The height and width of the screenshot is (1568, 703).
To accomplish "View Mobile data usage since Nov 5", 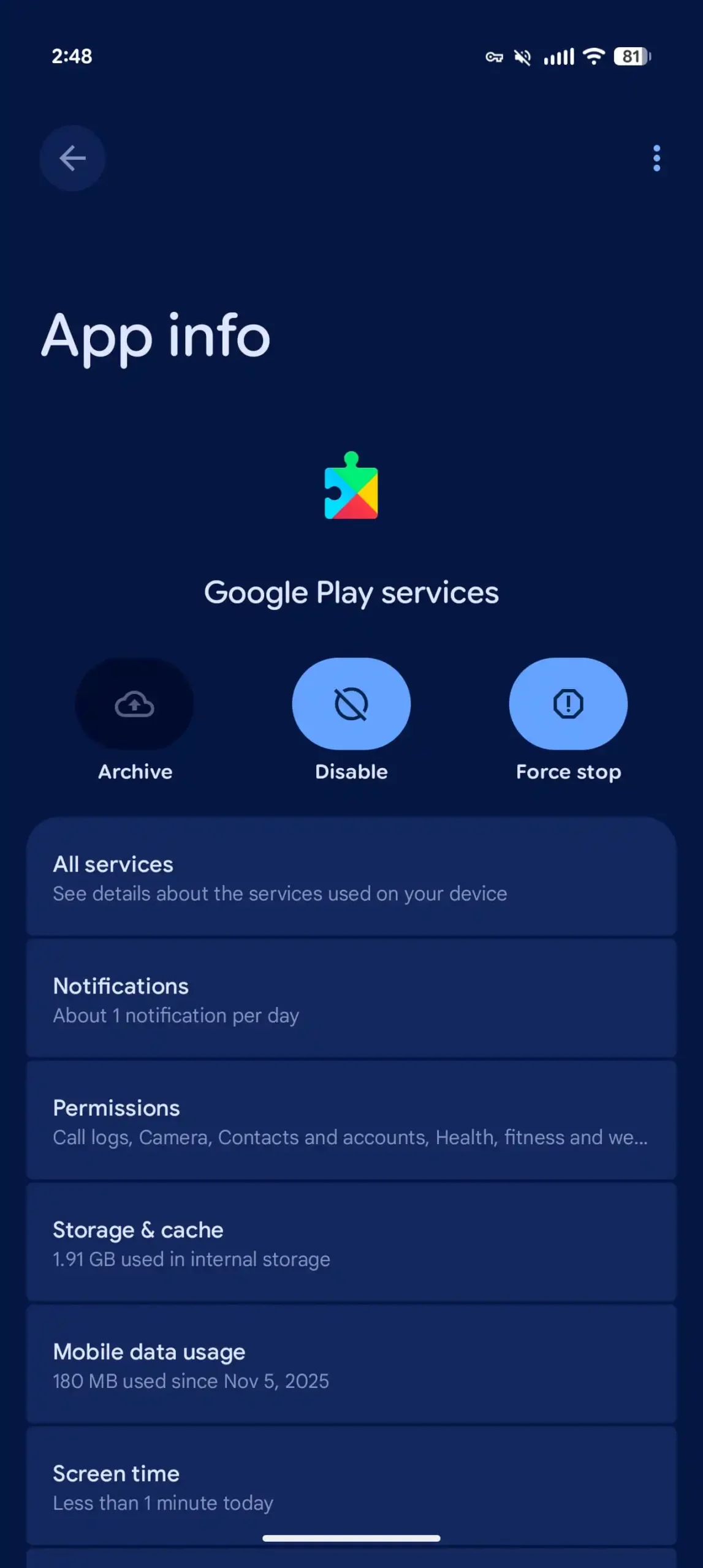I will pos(351,1364).
